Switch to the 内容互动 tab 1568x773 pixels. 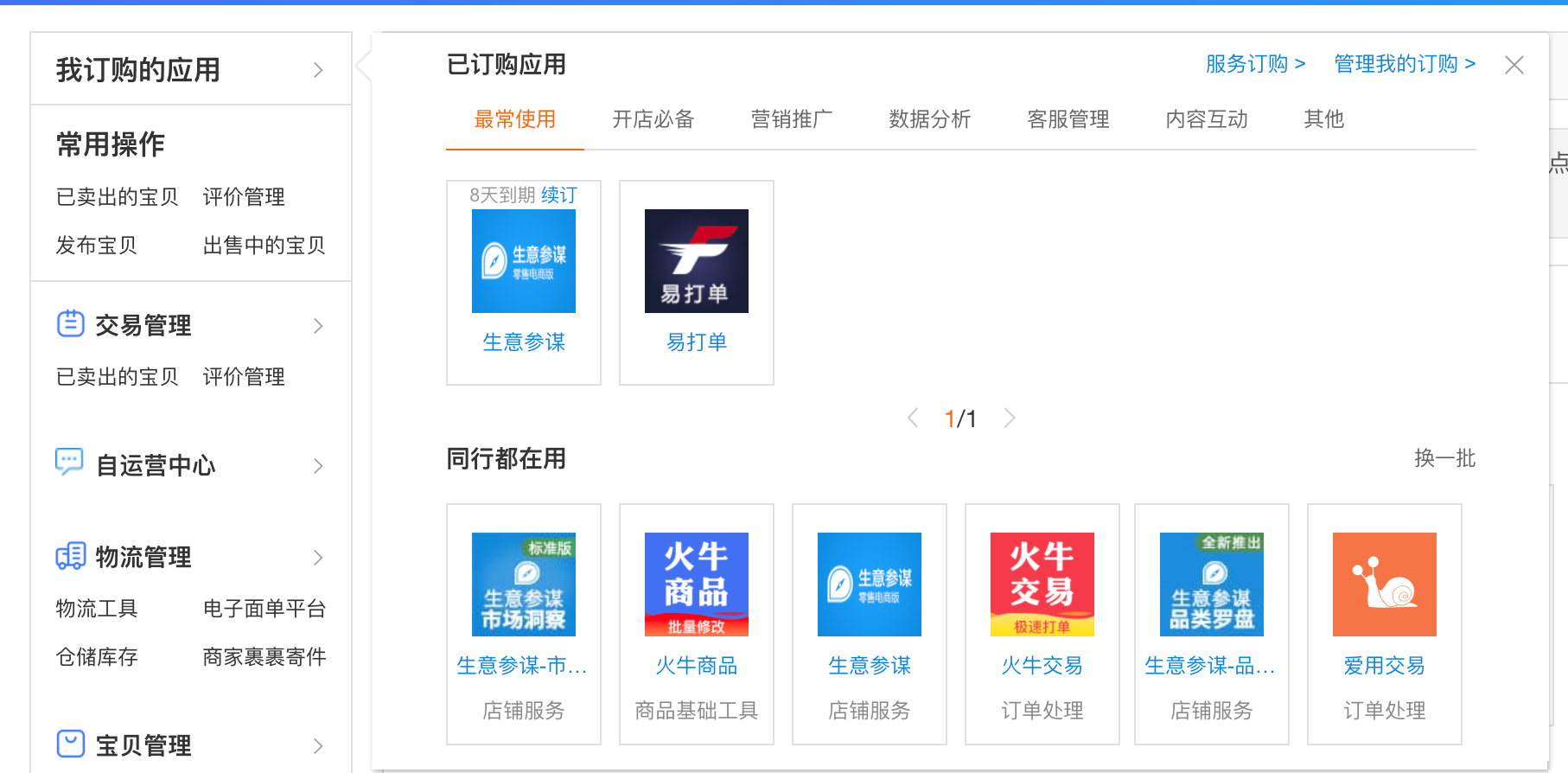click(1206, 119)
